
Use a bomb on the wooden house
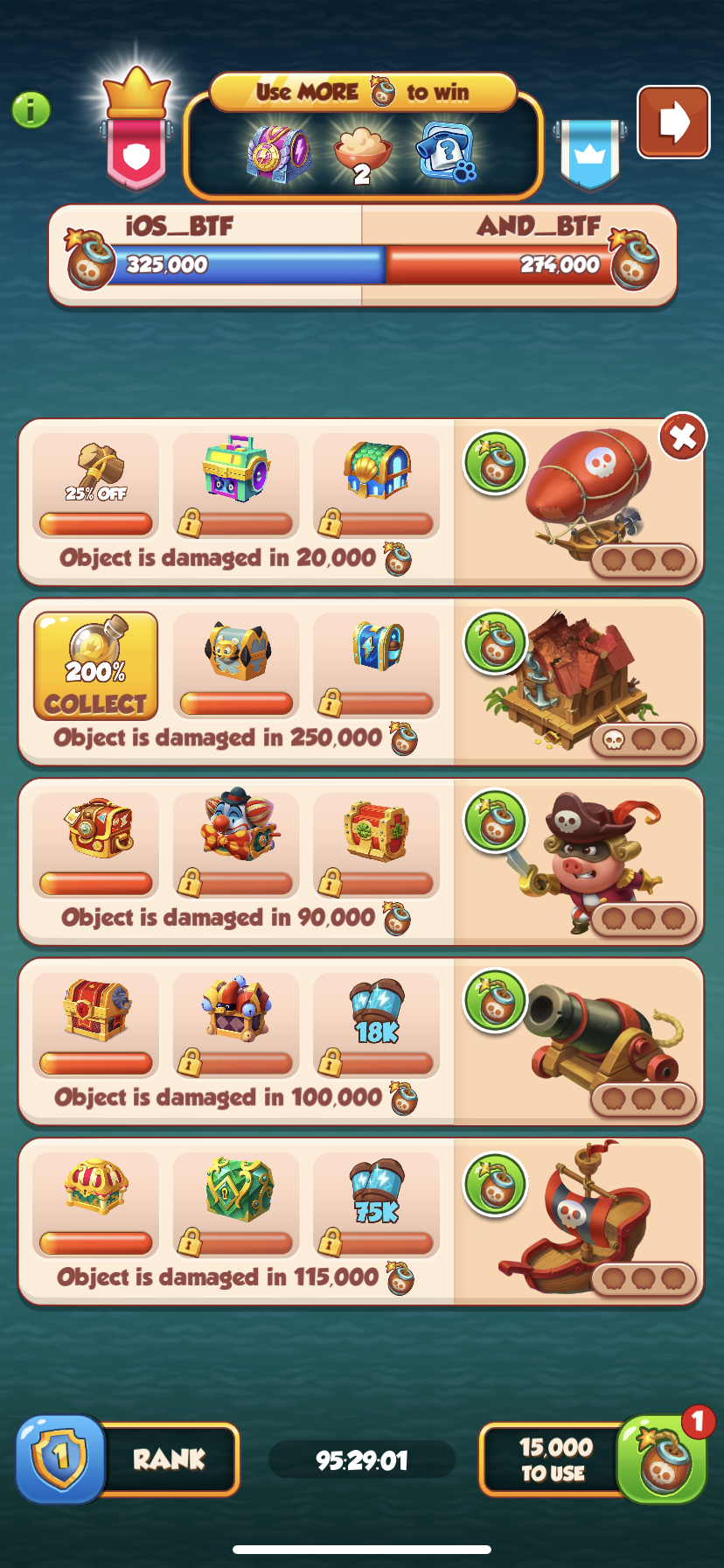(495, 643)
